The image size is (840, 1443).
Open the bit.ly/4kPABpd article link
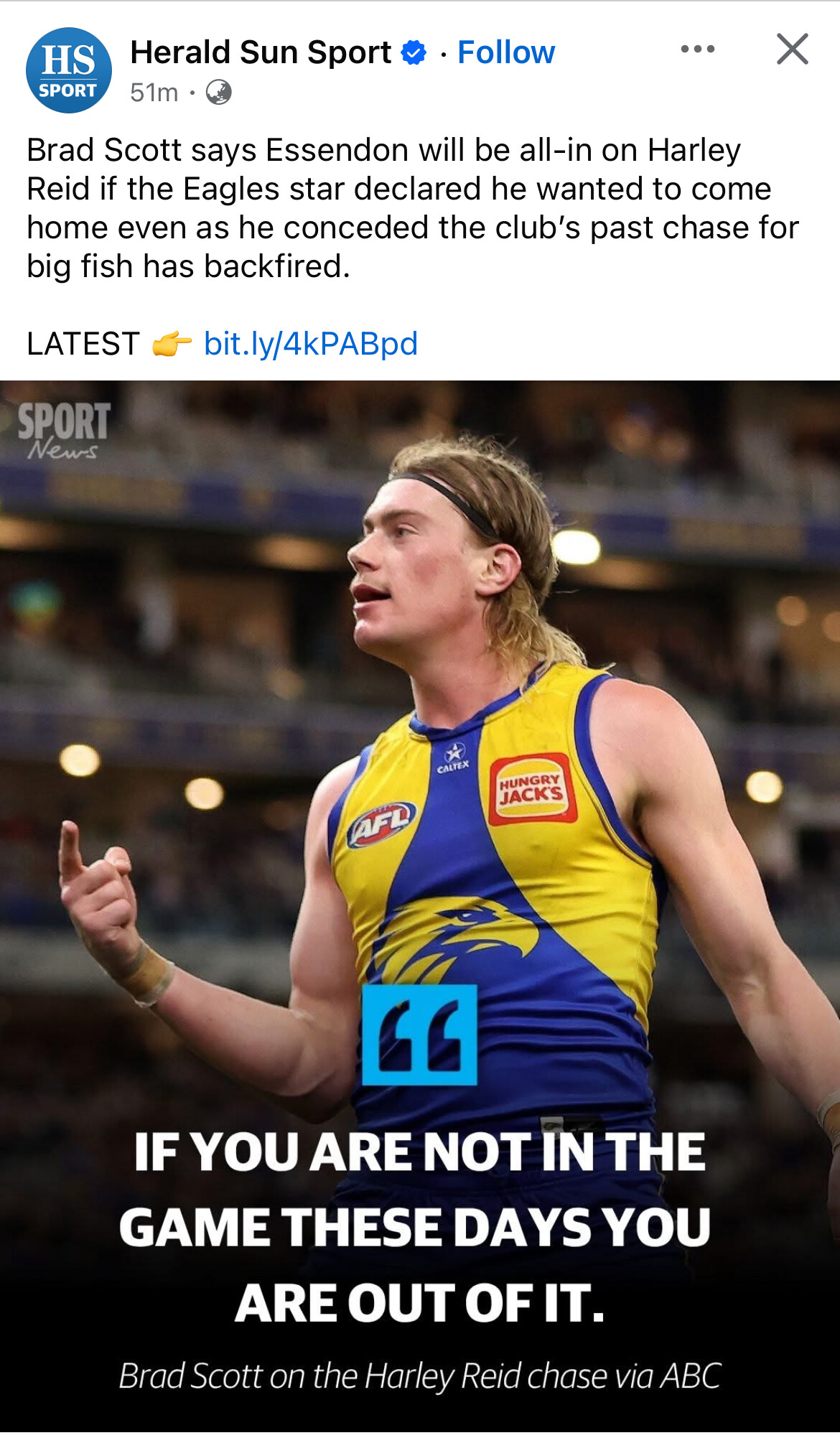pos(310,344)
